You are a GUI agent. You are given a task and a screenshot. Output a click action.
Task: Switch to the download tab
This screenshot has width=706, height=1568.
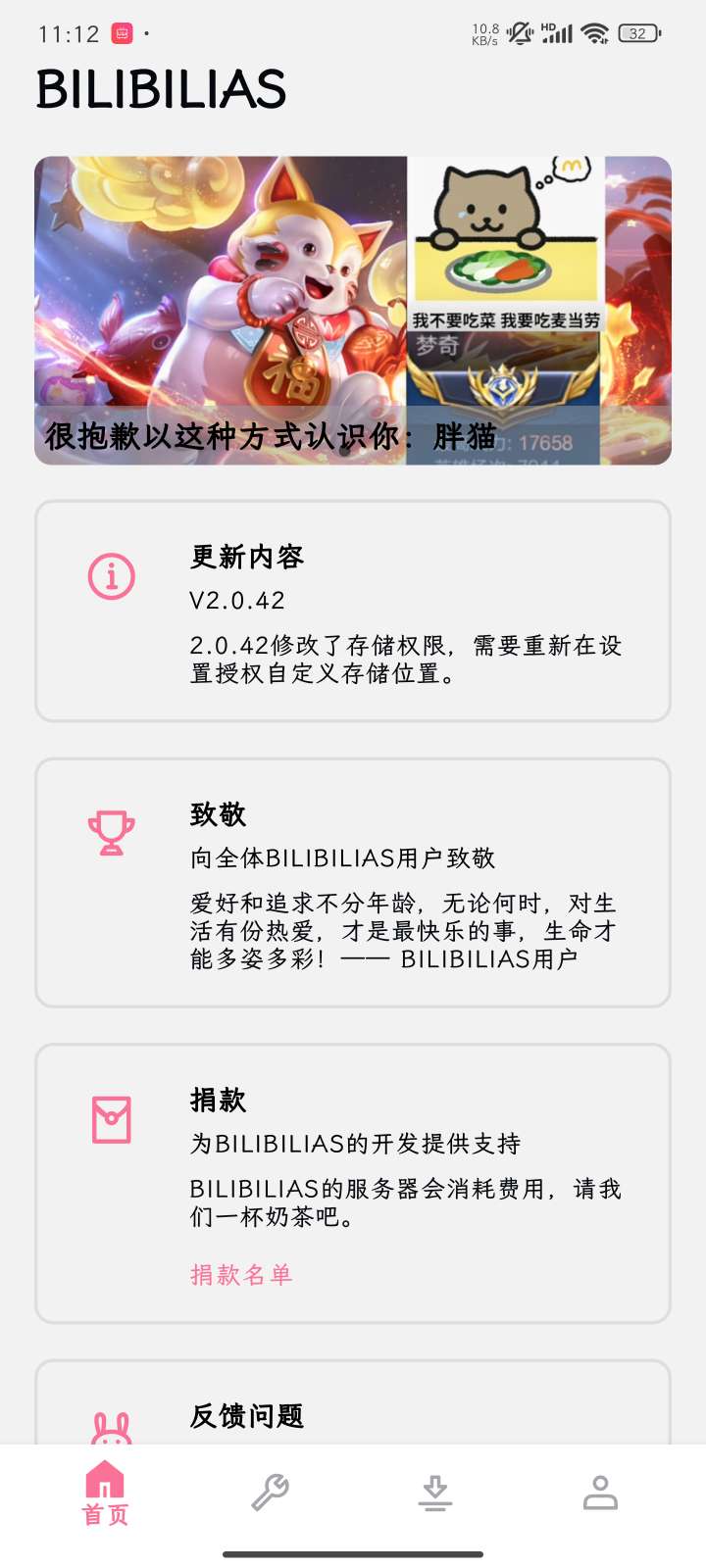pos(435,1494)
